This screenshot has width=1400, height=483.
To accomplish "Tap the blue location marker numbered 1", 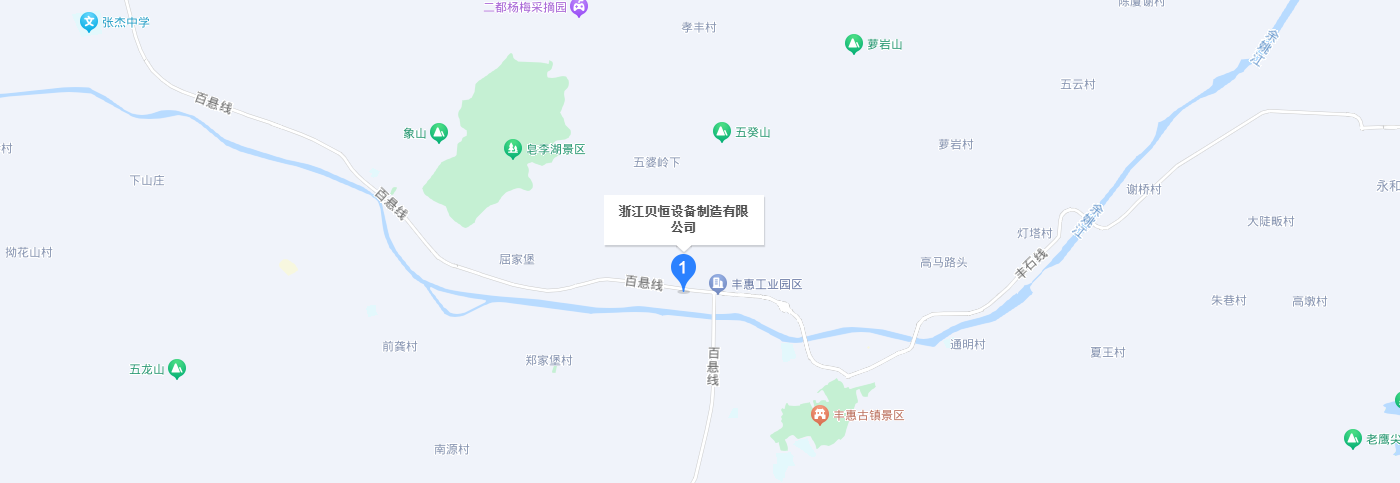I will pos(683,270).
